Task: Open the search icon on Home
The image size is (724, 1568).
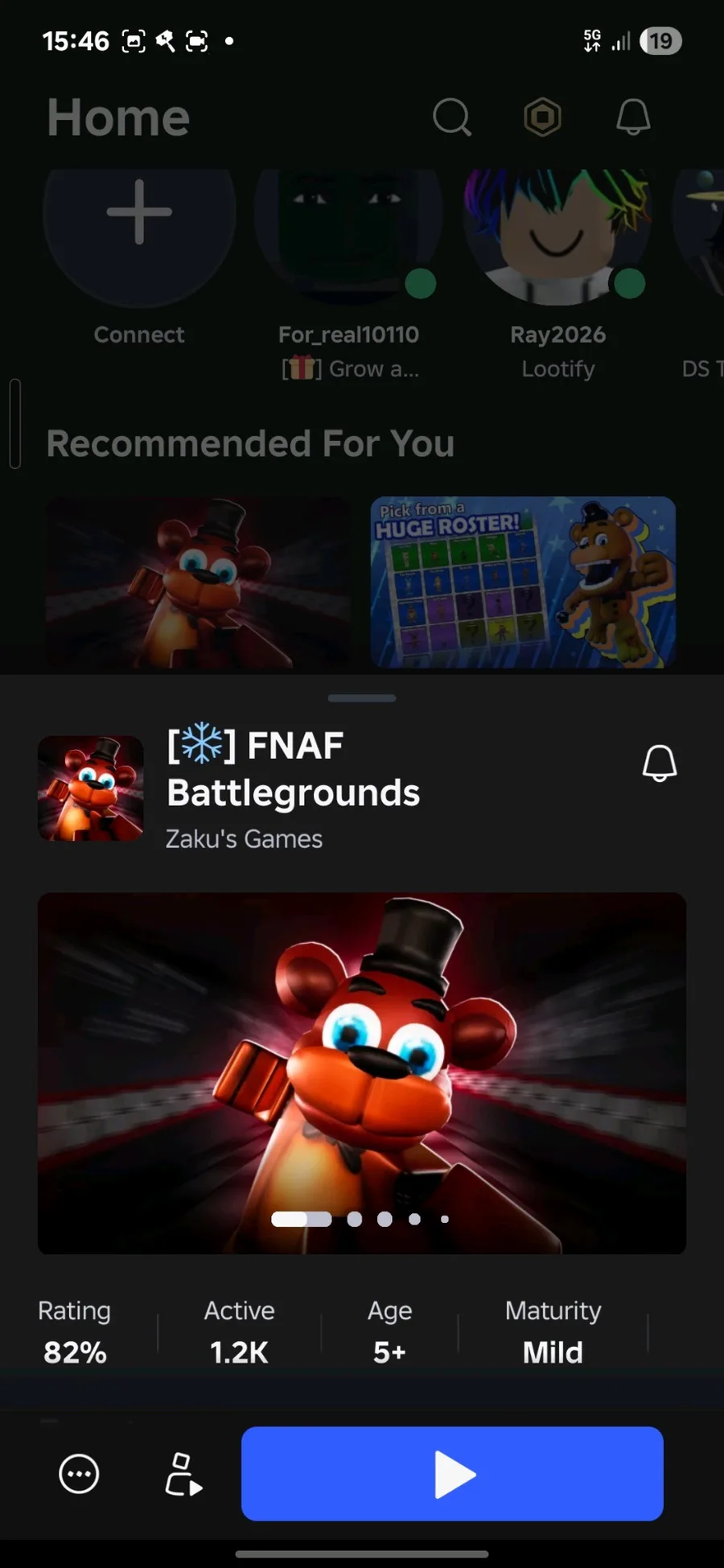Action: [x=451, y=117]
